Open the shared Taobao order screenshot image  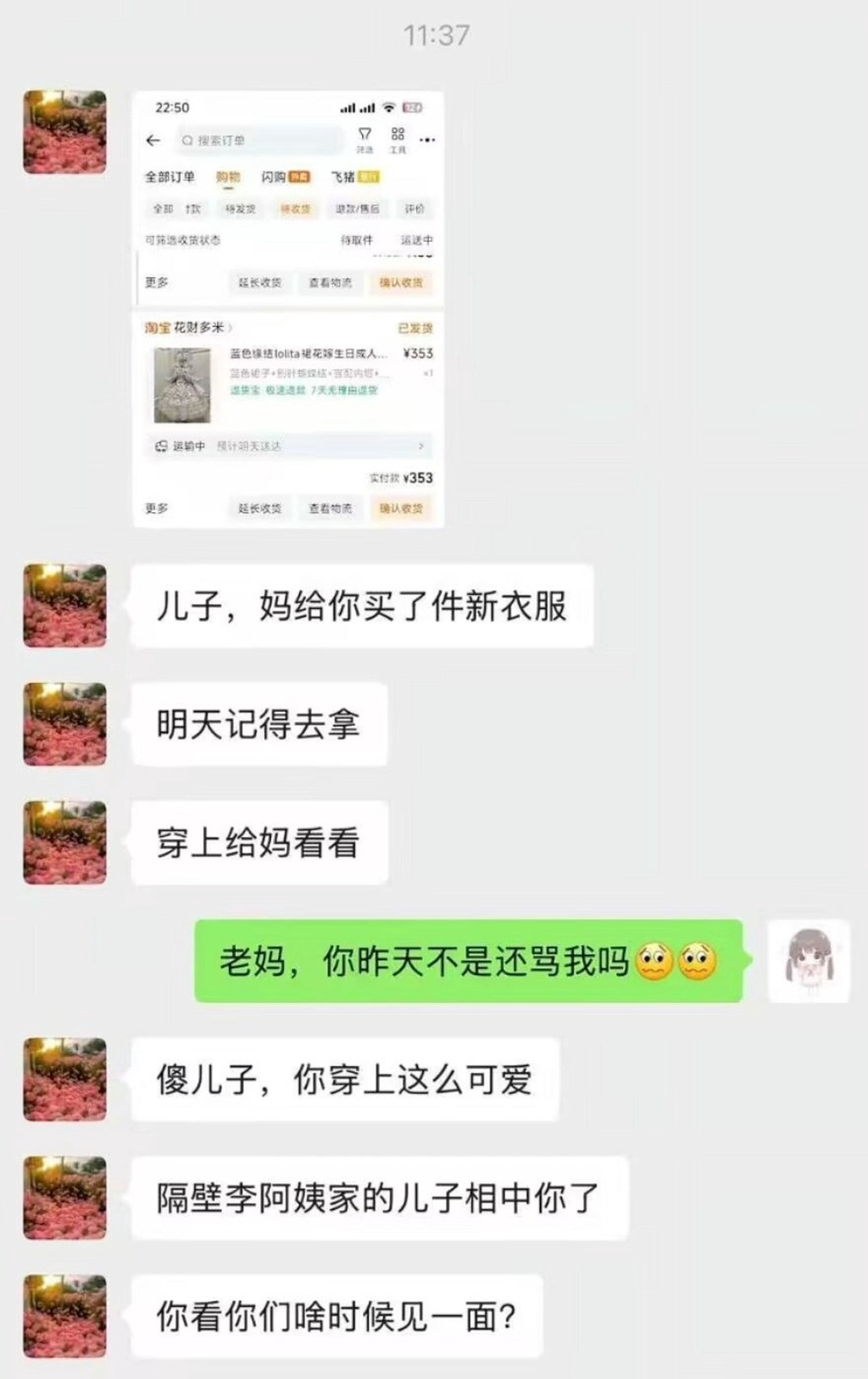(x=288, y=310)
